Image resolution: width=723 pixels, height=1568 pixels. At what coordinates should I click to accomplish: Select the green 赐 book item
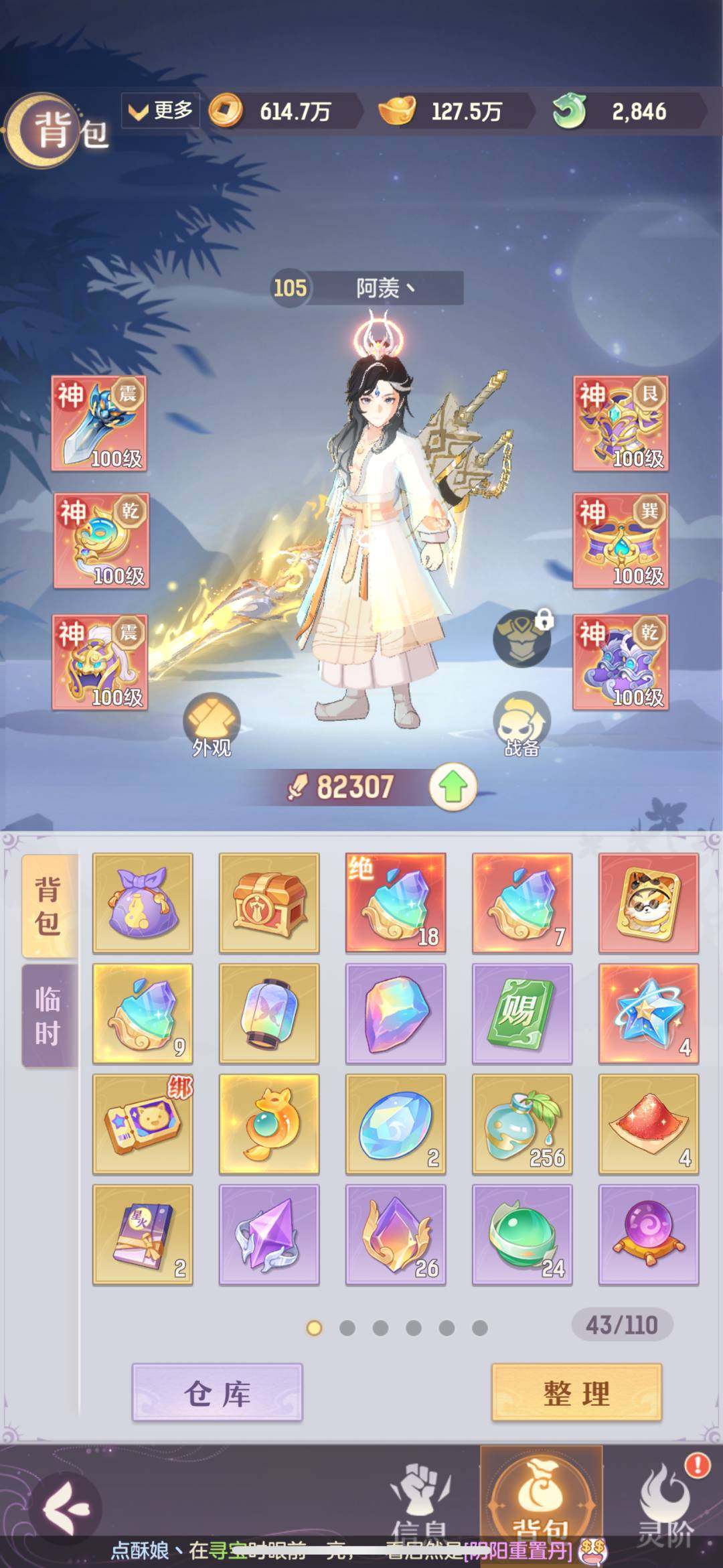[522, 1013]
